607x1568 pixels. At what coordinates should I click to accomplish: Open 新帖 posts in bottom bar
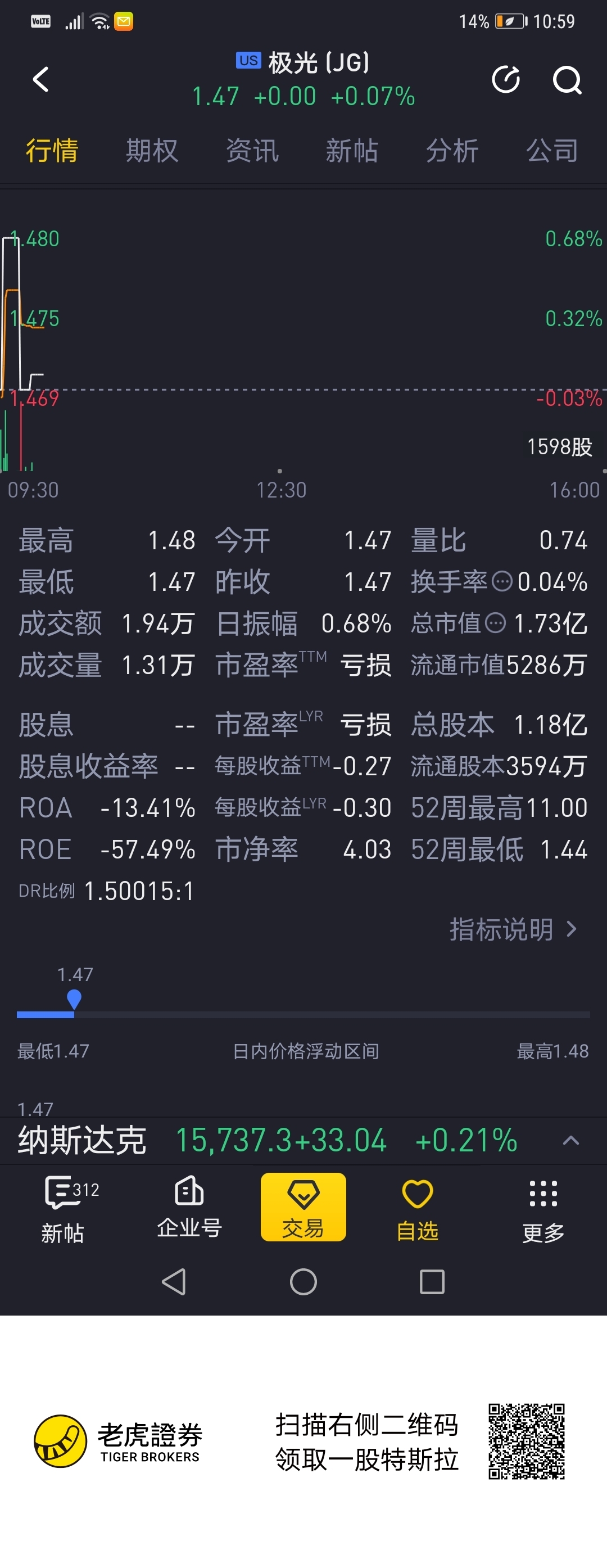[62, 1209]
